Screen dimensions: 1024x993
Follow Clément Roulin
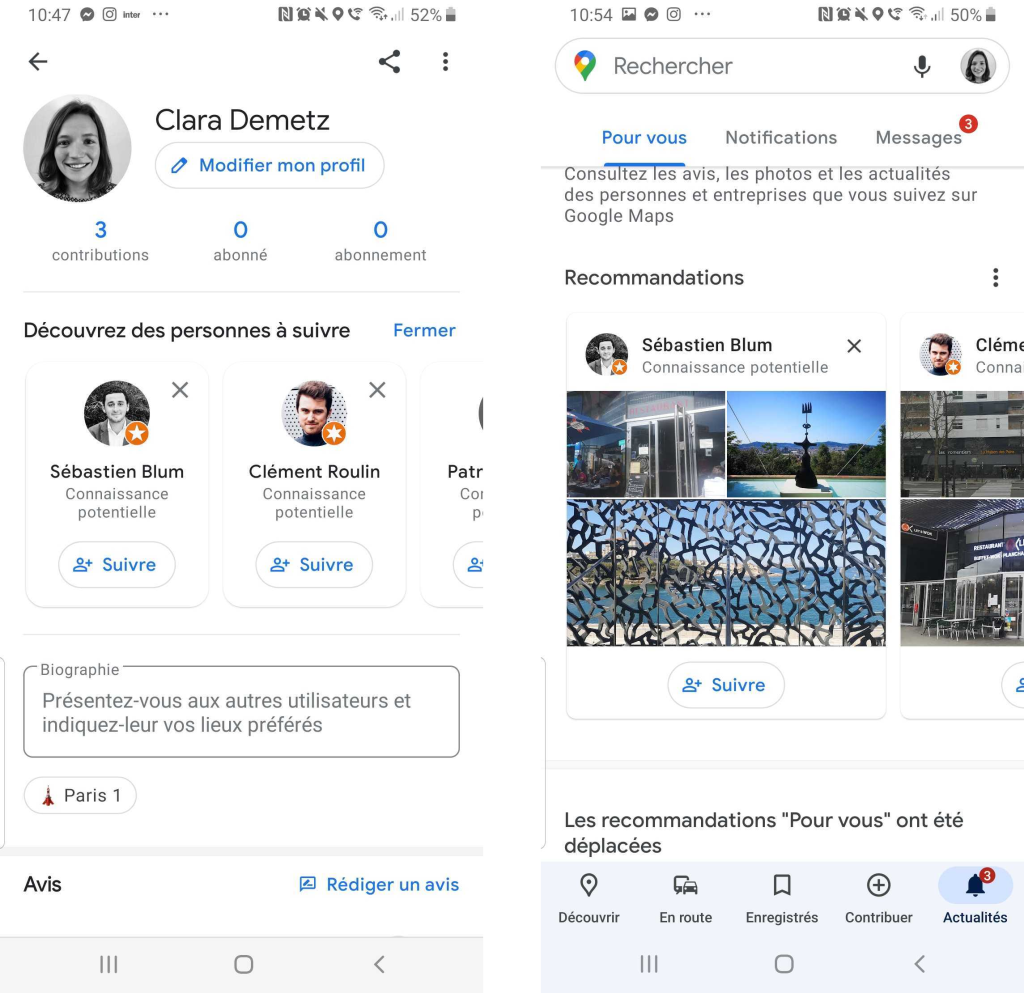(314, 565)
